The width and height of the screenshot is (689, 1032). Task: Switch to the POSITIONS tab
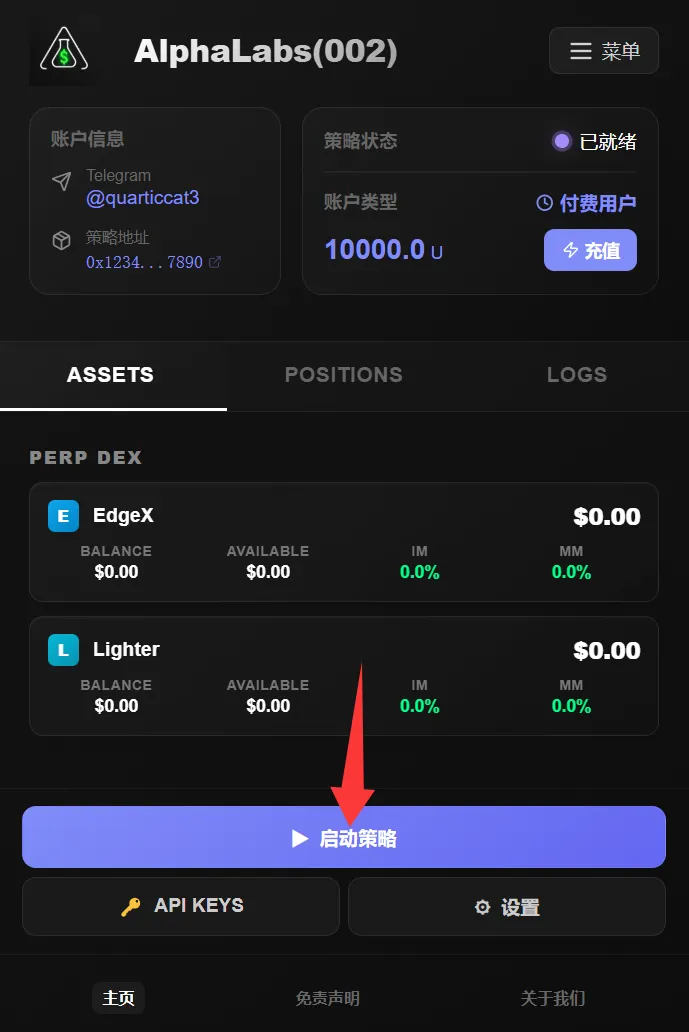coord(343,375)
